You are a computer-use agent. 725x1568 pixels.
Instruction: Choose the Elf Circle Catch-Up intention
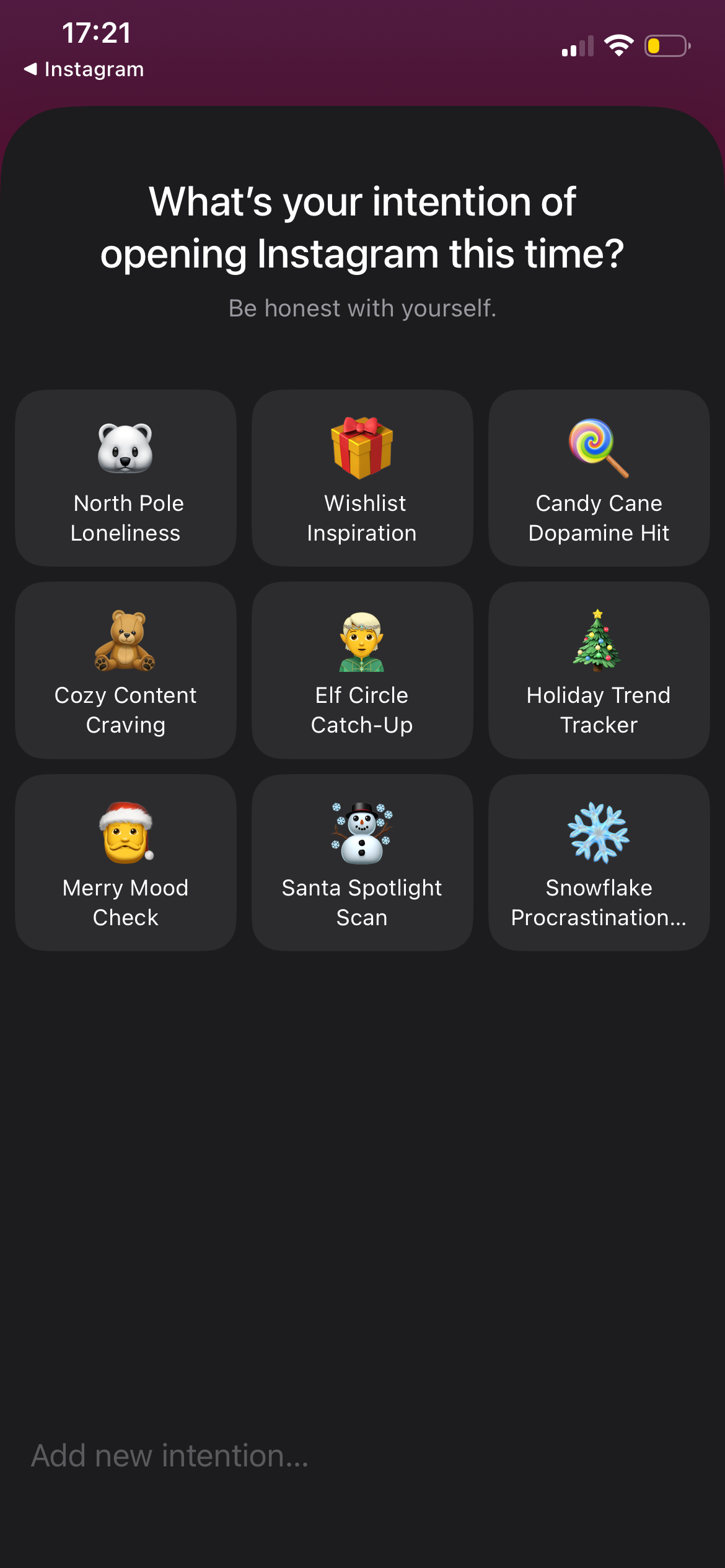pyautogui.click(x=362, y=670)
